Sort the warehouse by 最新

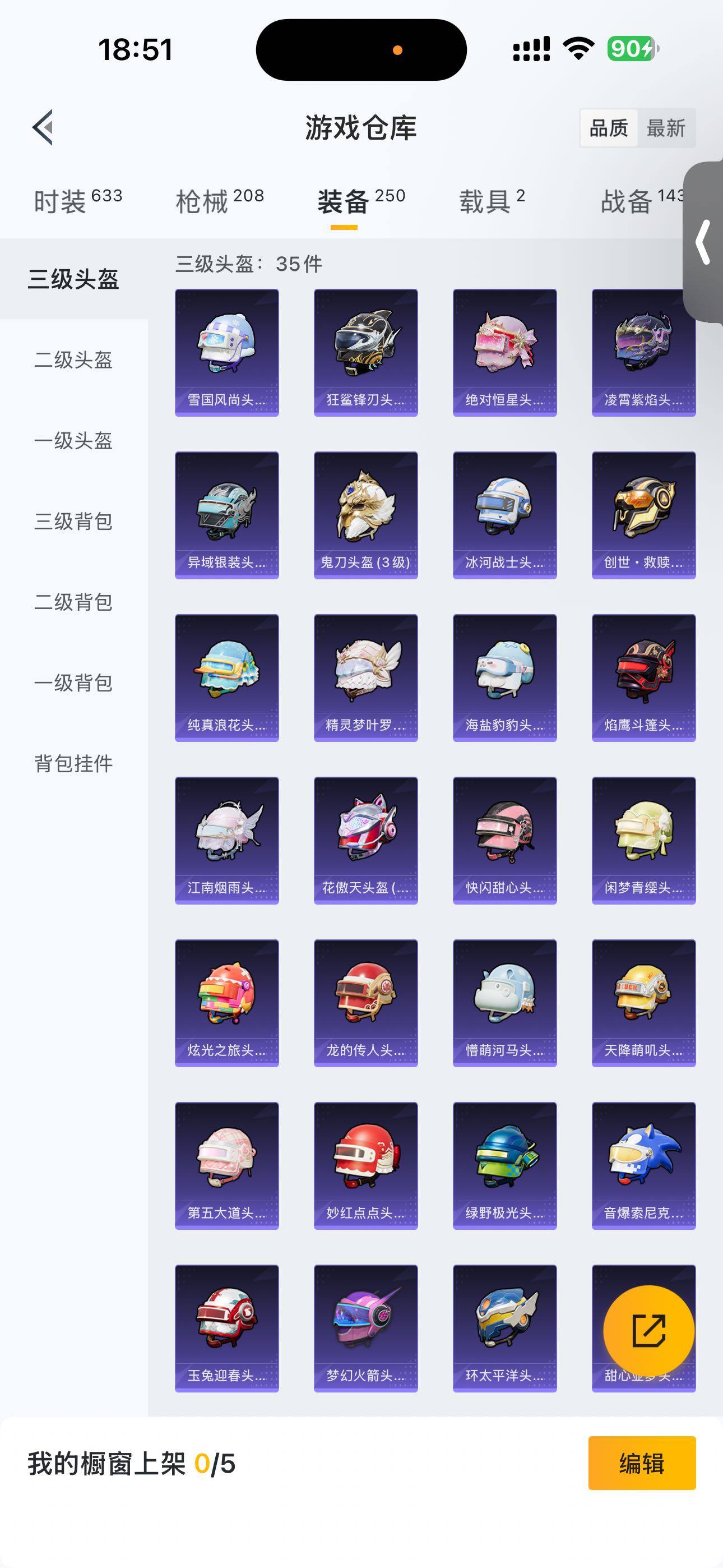[x=666, y=128]
